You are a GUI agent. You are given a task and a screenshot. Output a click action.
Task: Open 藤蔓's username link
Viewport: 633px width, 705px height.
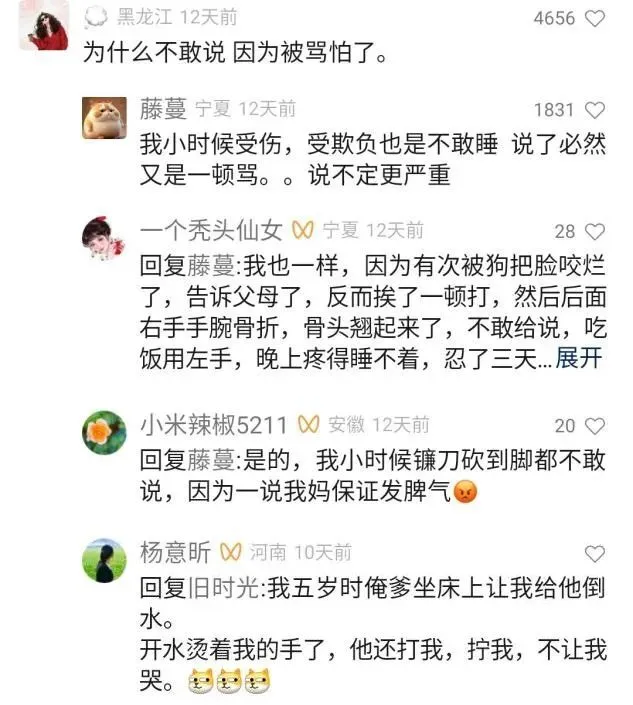pyautogui.click(x=162, y=109)
